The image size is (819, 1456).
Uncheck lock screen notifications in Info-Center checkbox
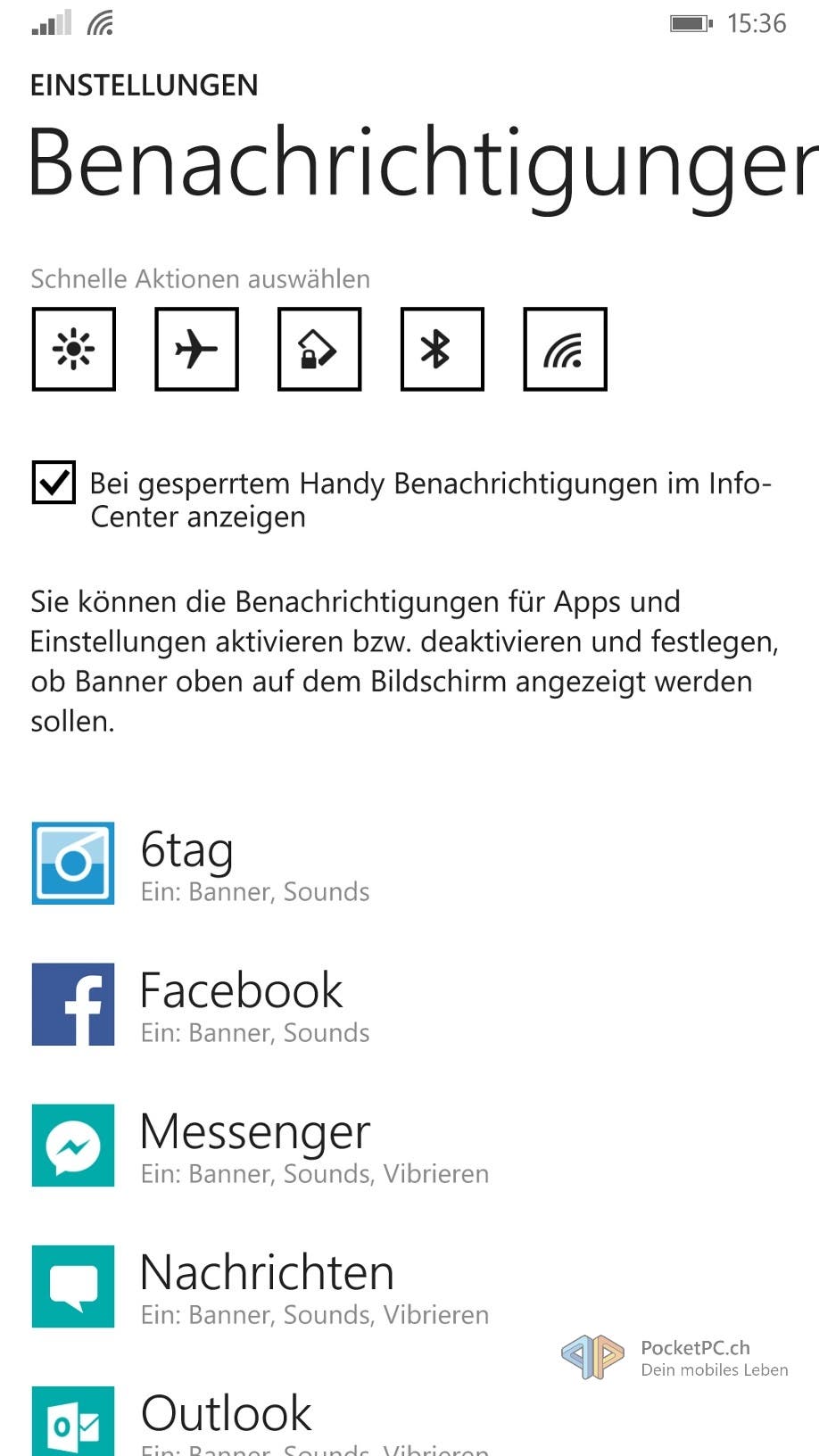click(x=54, y=482)
